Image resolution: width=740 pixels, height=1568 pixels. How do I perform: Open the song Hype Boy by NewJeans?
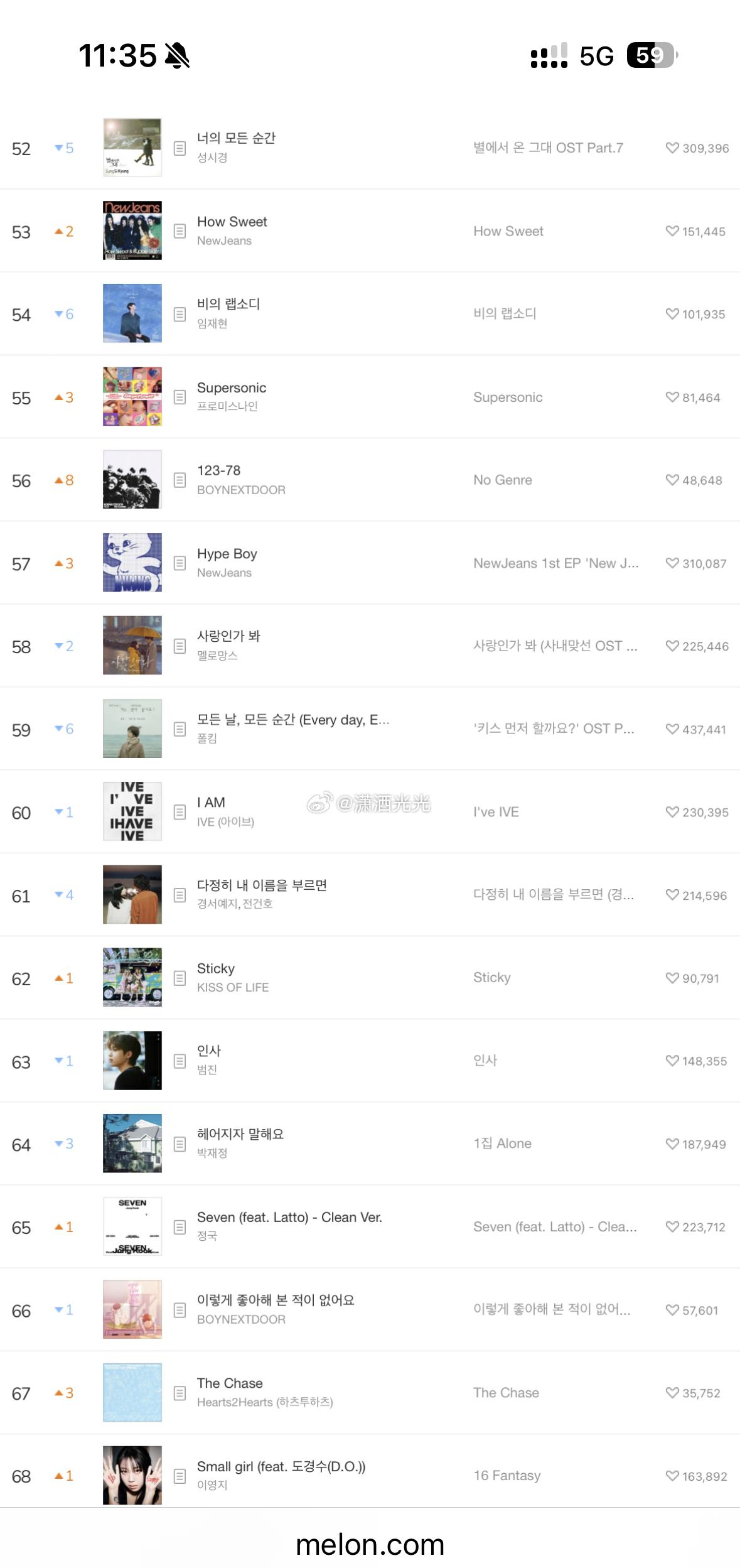[x=227, y=554]
